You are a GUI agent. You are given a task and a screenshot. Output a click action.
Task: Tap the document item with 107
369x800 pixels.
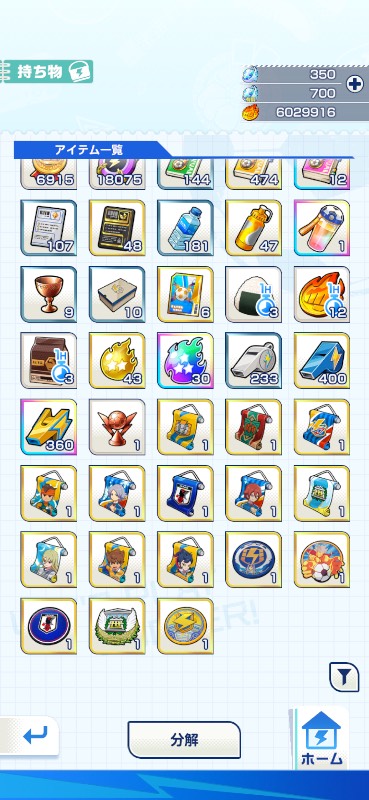48,228
